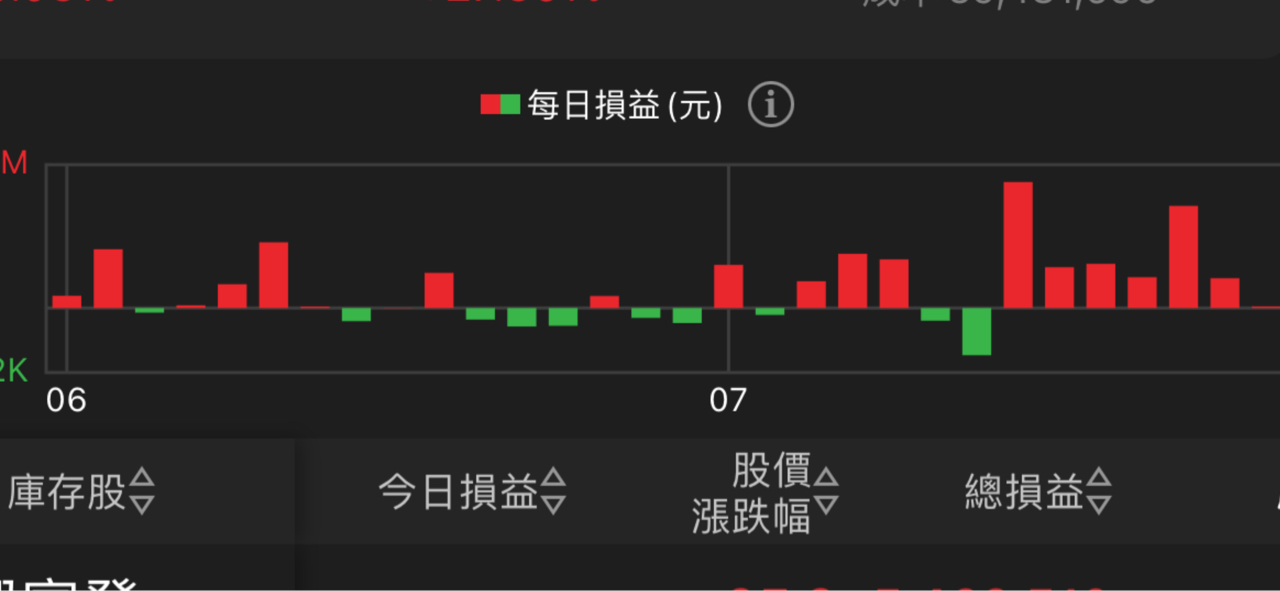Viewport: 1280px width, 591px height.
Task: Sort by 股價漲跌幅 column header
Action: (x=764, y=492)
